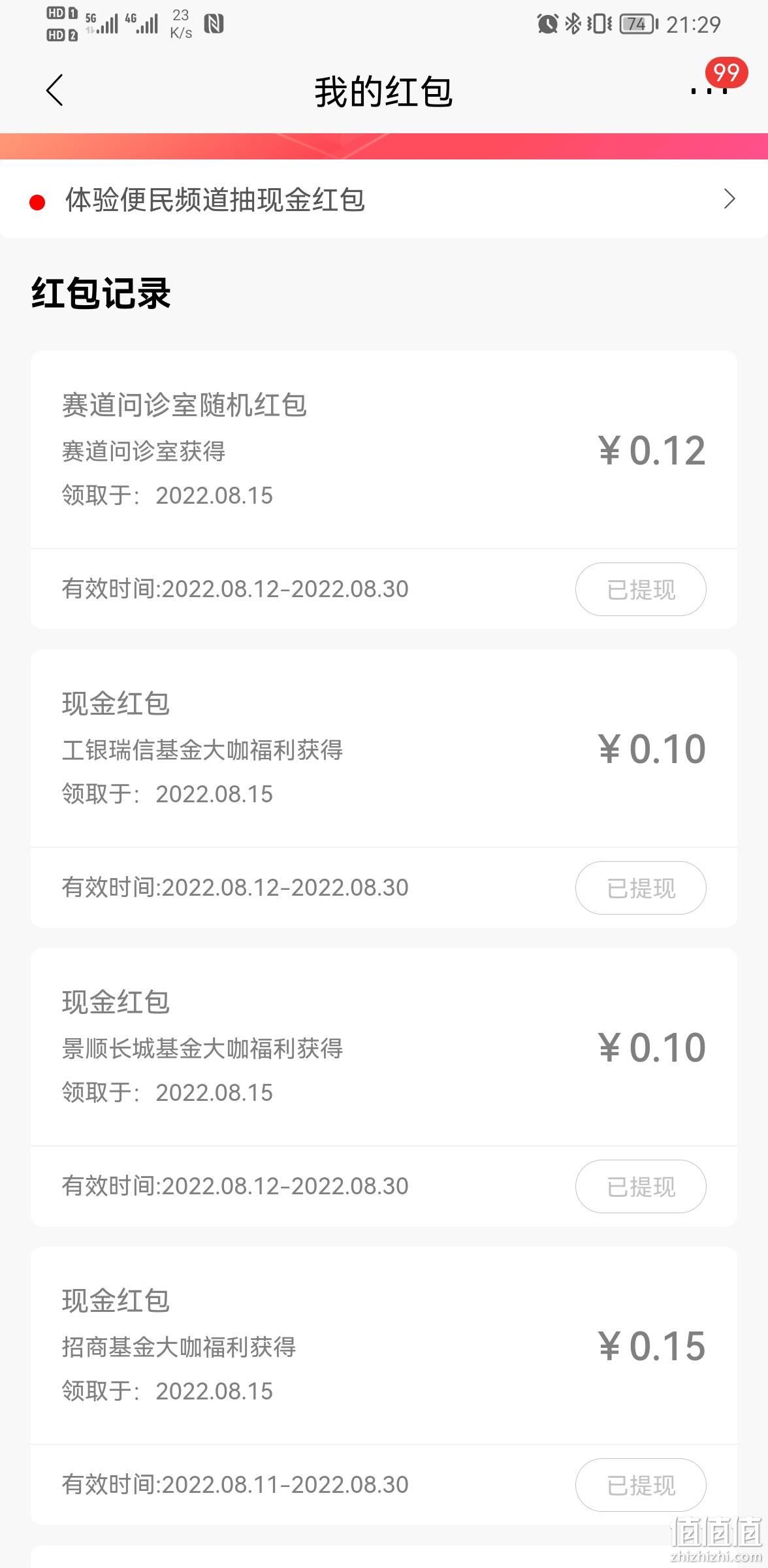Viewport: 768px width, 1568px height.
Task: Tap 已提现 on 工银瑞信基金 red packet
Action: 641,888
